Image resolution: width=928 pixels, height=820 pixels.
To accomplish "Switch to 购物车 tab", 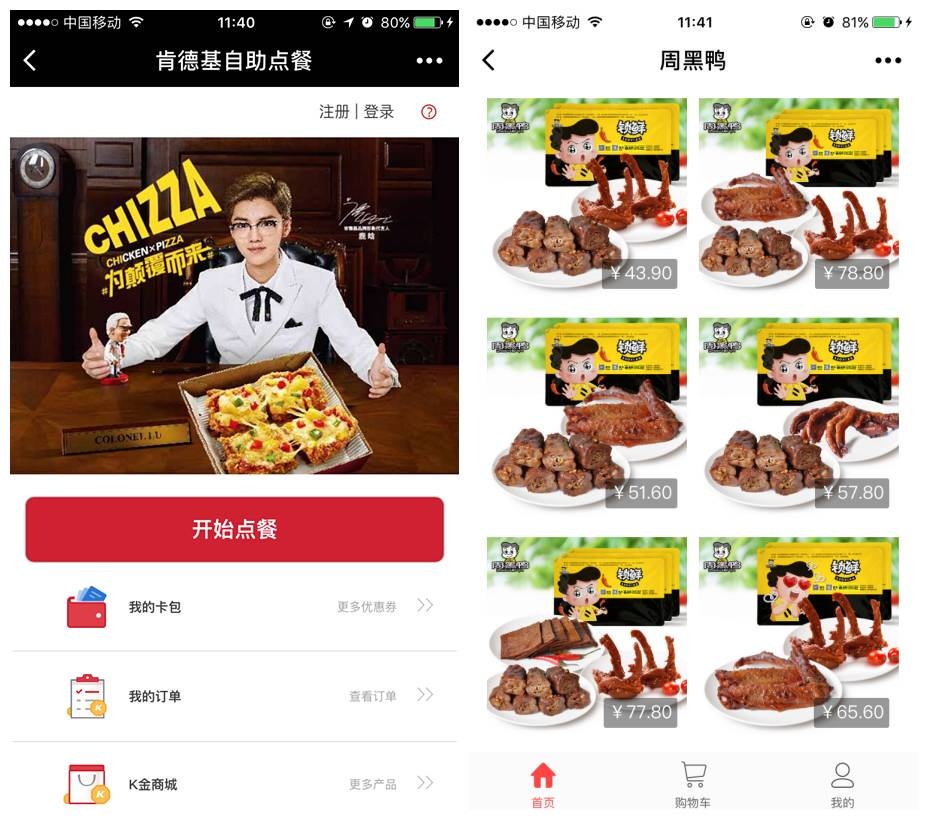I will tap(693, 785).
